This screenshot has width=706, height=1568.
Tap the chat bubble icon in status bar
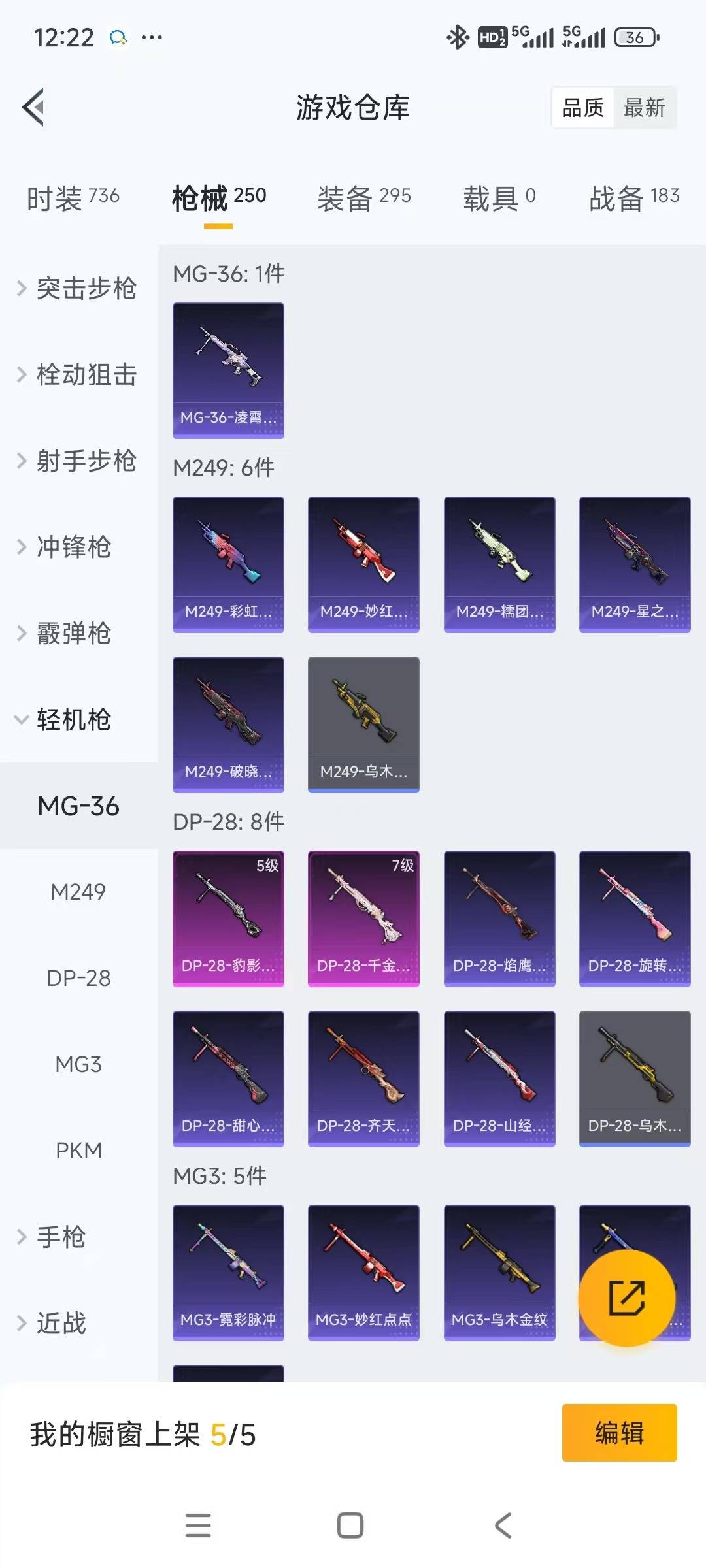(118, 37)
